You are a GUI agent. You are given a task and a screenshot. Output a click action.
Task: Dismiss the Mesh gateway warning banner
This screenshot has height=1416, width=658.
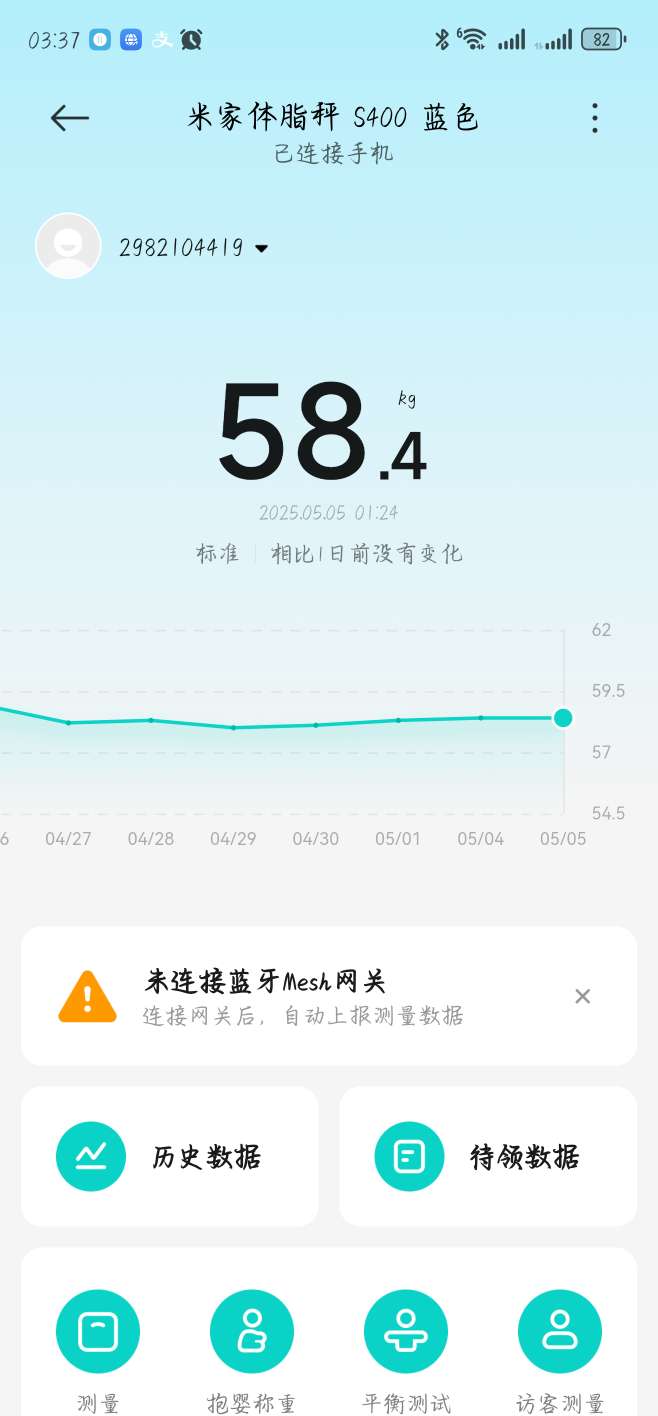(x=583, y=996)
